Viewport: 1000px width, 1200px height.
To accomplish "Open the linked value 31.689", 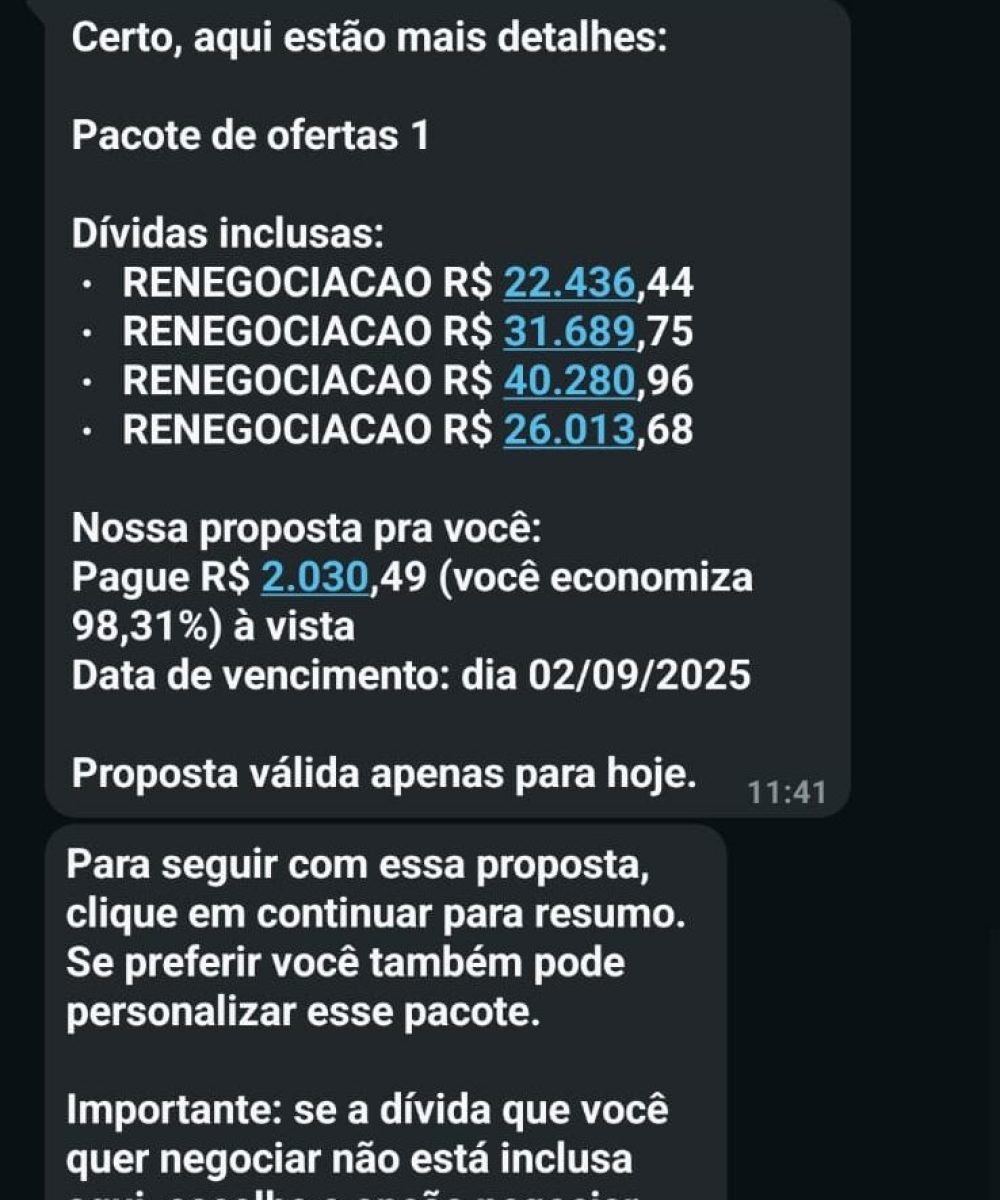I will point(569,332).
